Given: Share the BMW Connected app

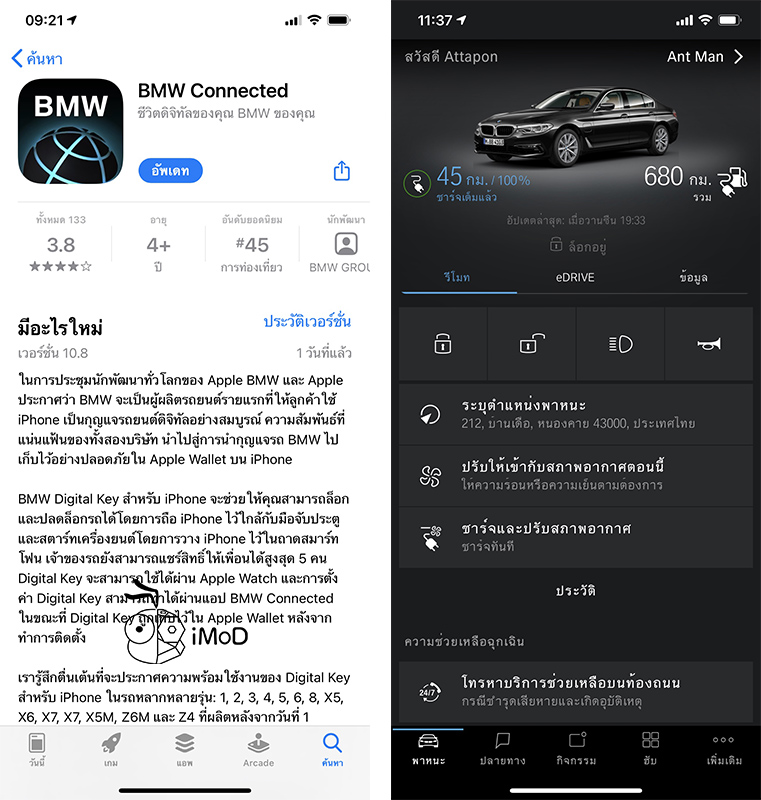Looking at the screenshot, I should coord(342,171).
